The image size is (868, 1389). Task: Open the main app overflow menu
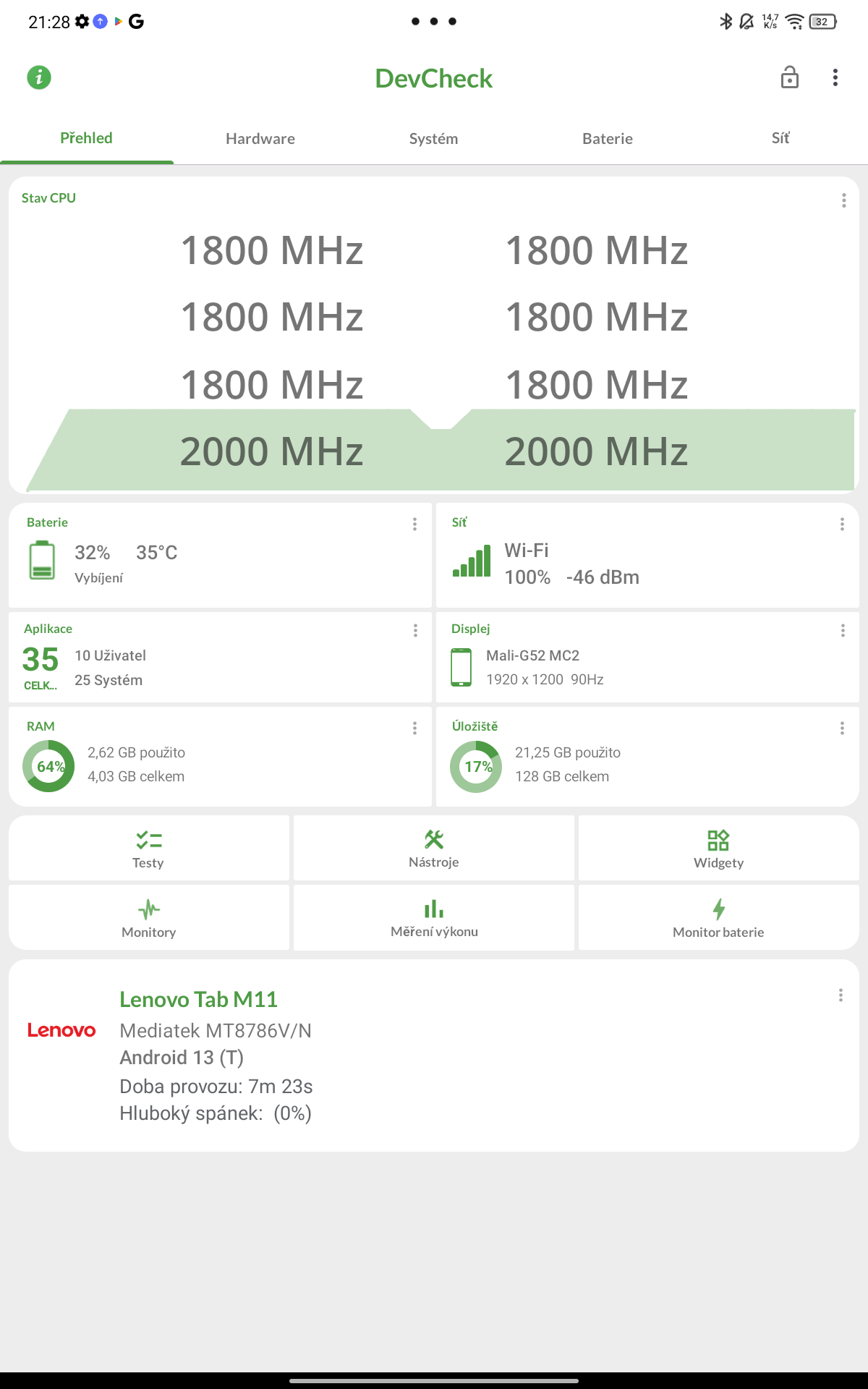point(835,77)
